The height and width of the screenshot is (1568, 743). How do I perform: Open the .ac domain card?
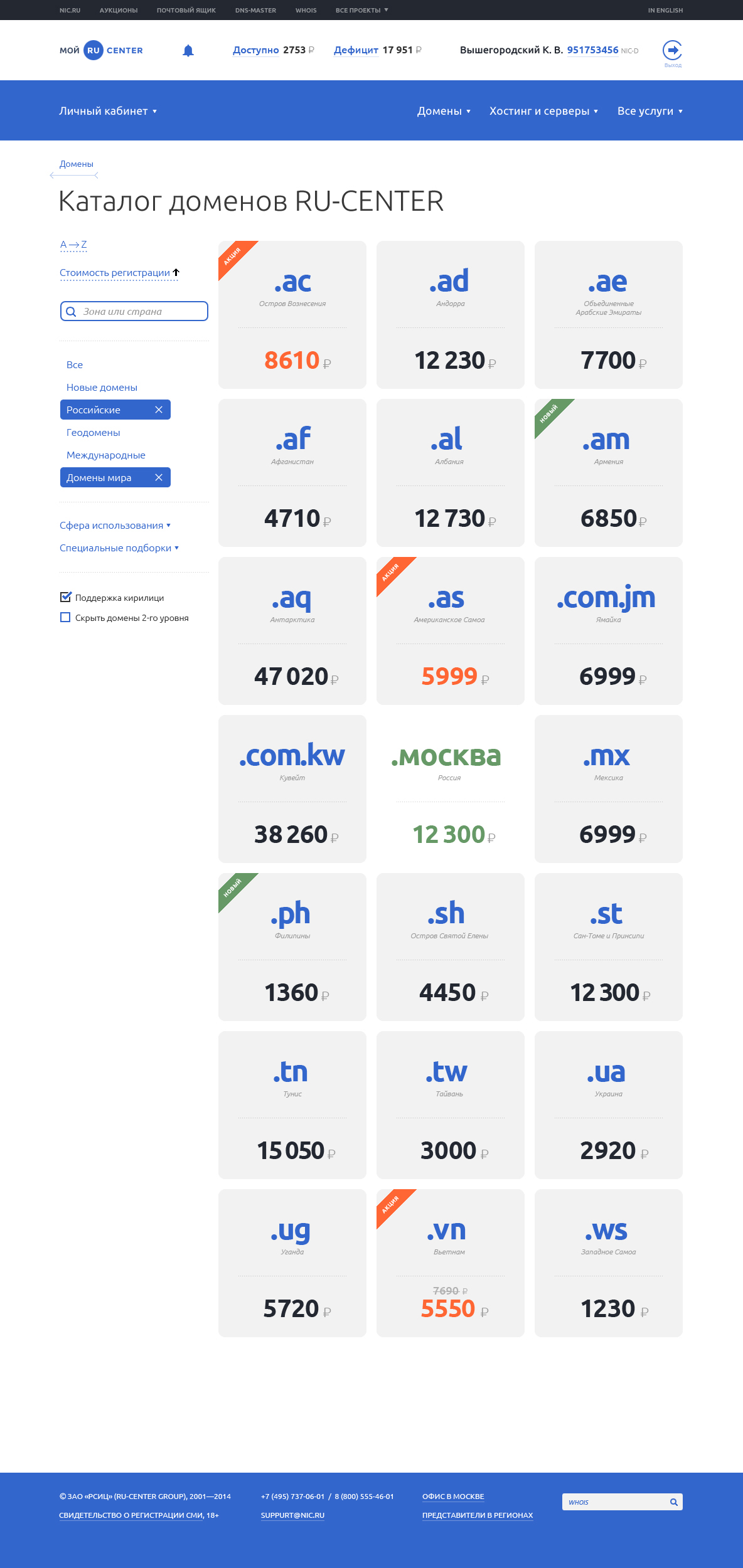[x=292, y=315]
